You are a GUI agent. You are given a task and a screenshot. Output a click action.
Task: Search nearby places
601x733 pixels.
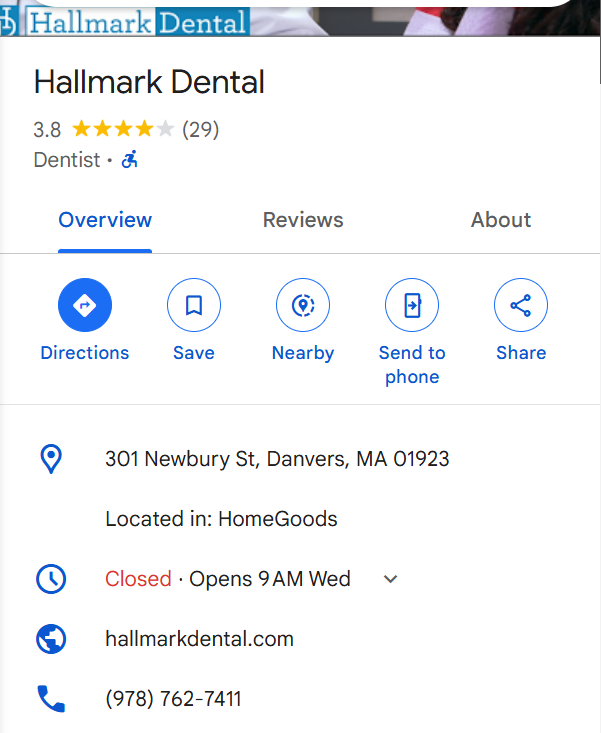point(303,306)
